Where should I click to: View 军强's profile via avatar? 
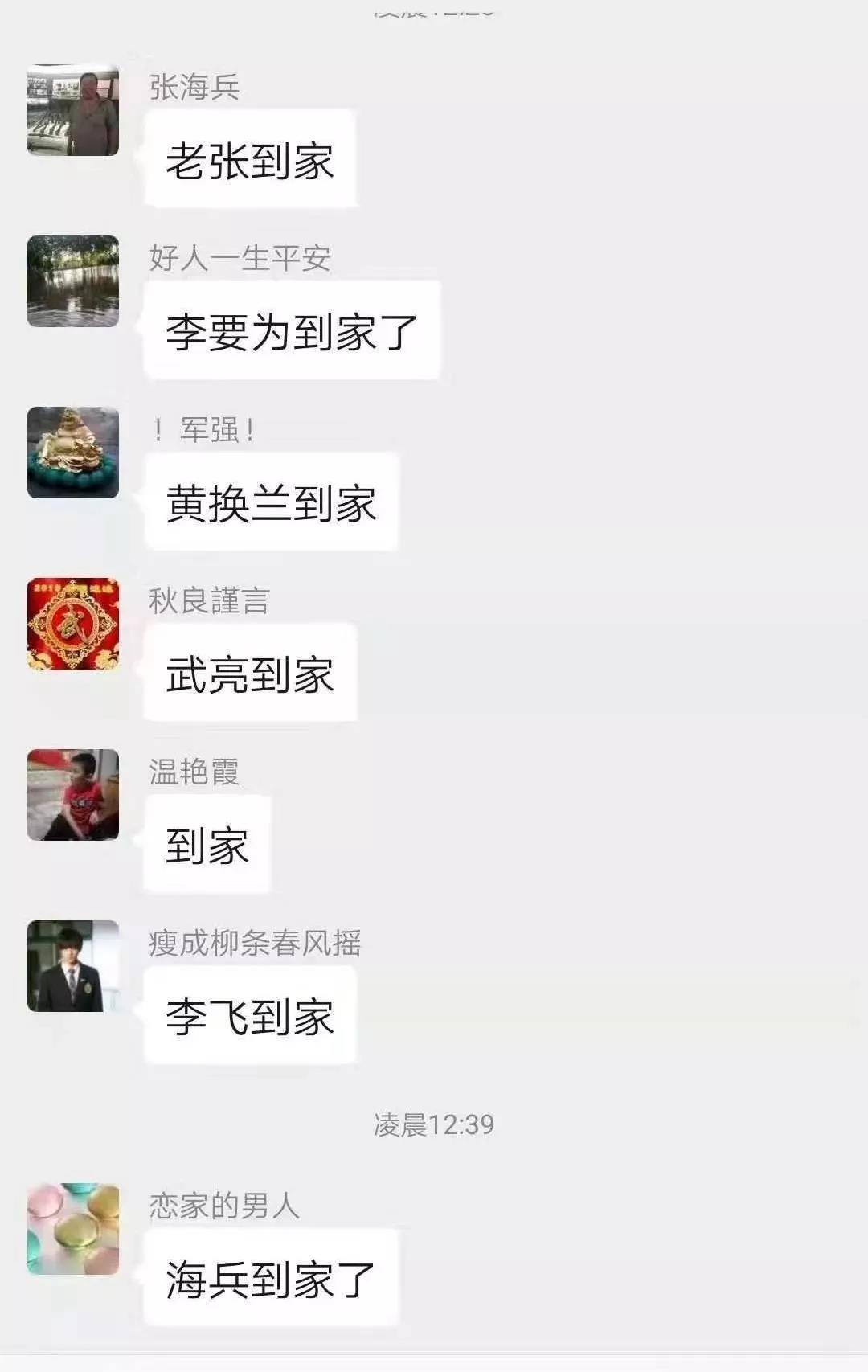[73, 453]
